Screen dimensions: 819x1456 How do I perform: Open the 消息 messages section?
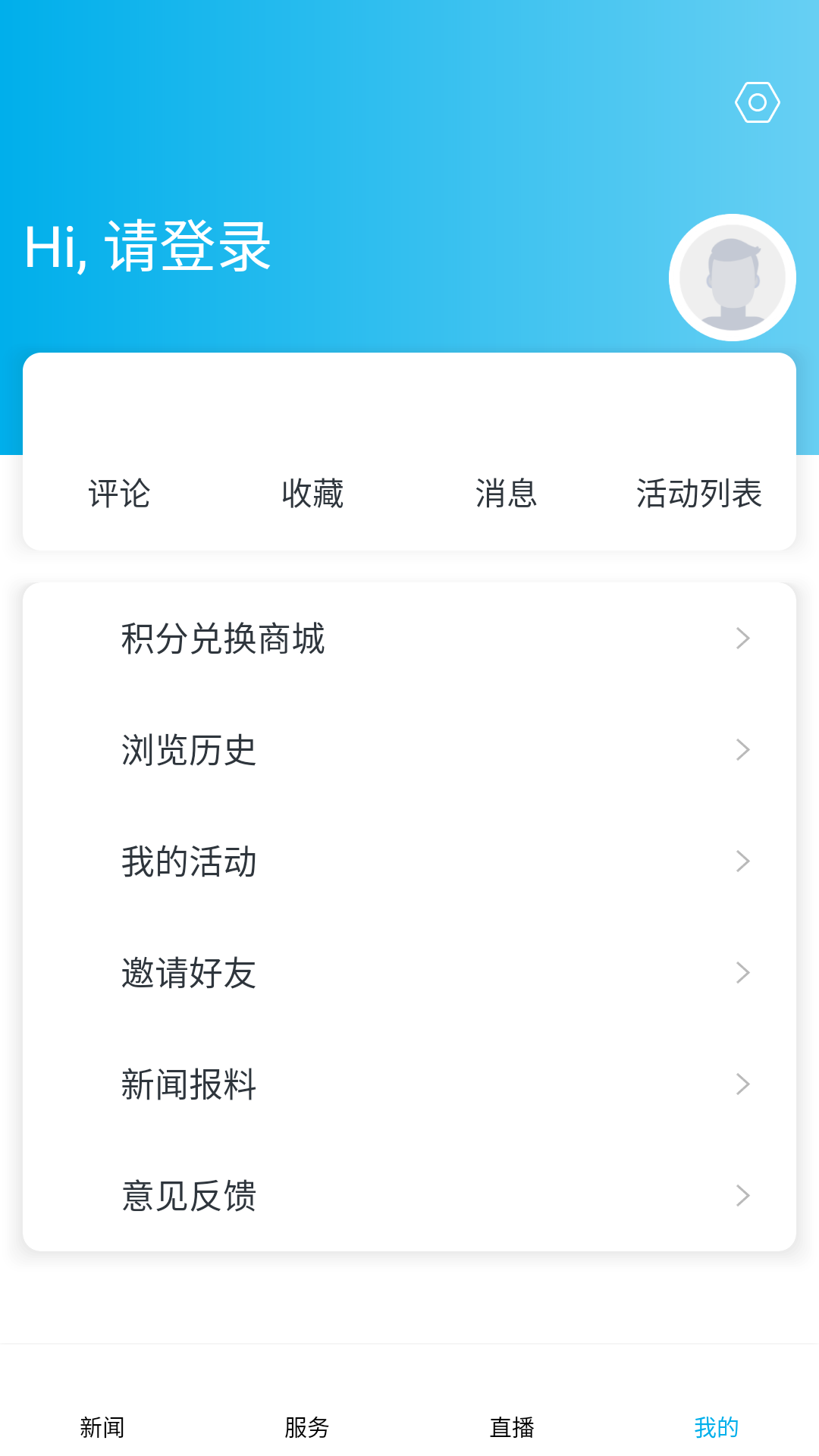tap(506, 494)
